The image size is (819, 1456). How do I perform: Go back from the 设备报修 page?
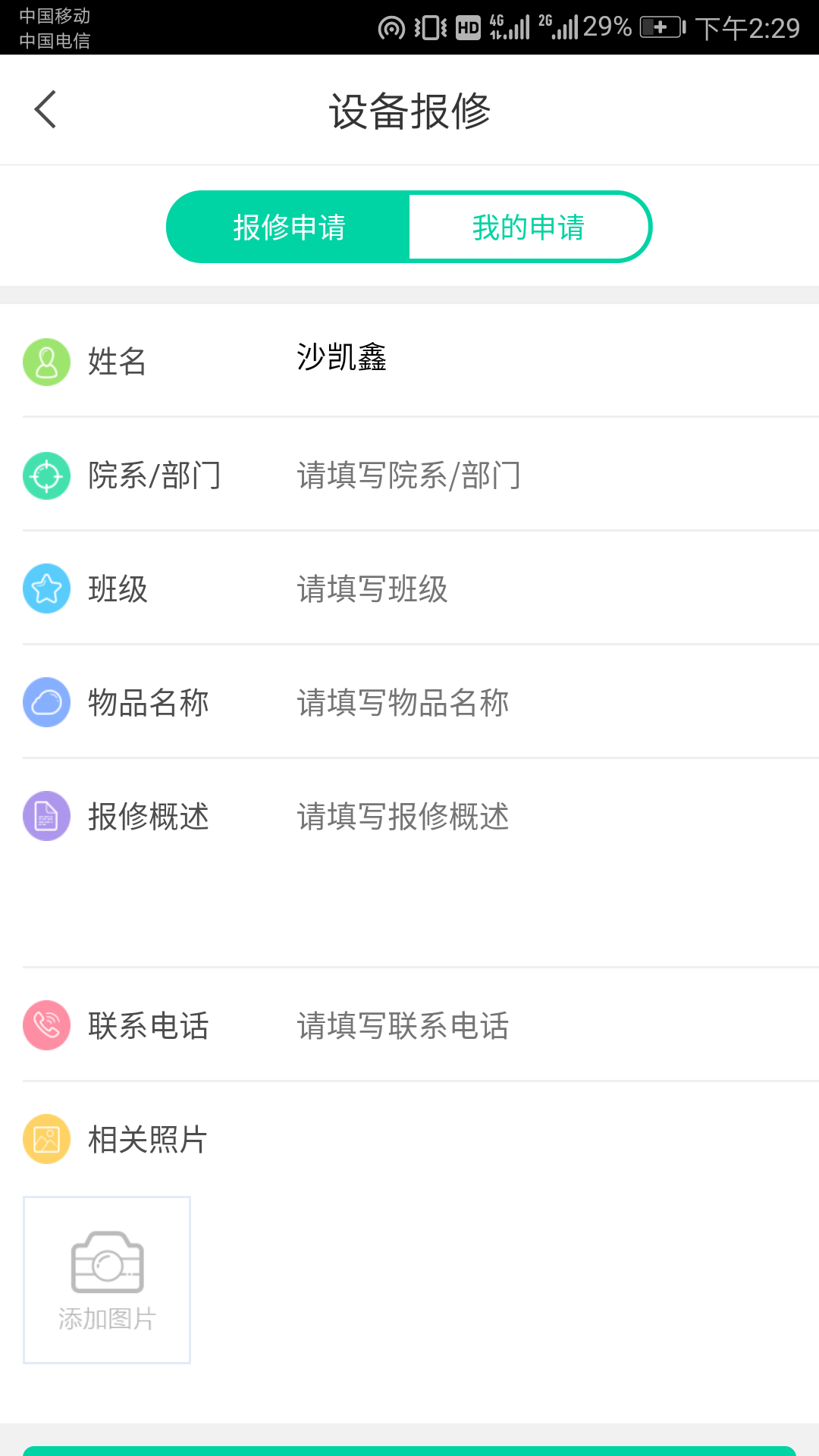[x=45, y=110]
